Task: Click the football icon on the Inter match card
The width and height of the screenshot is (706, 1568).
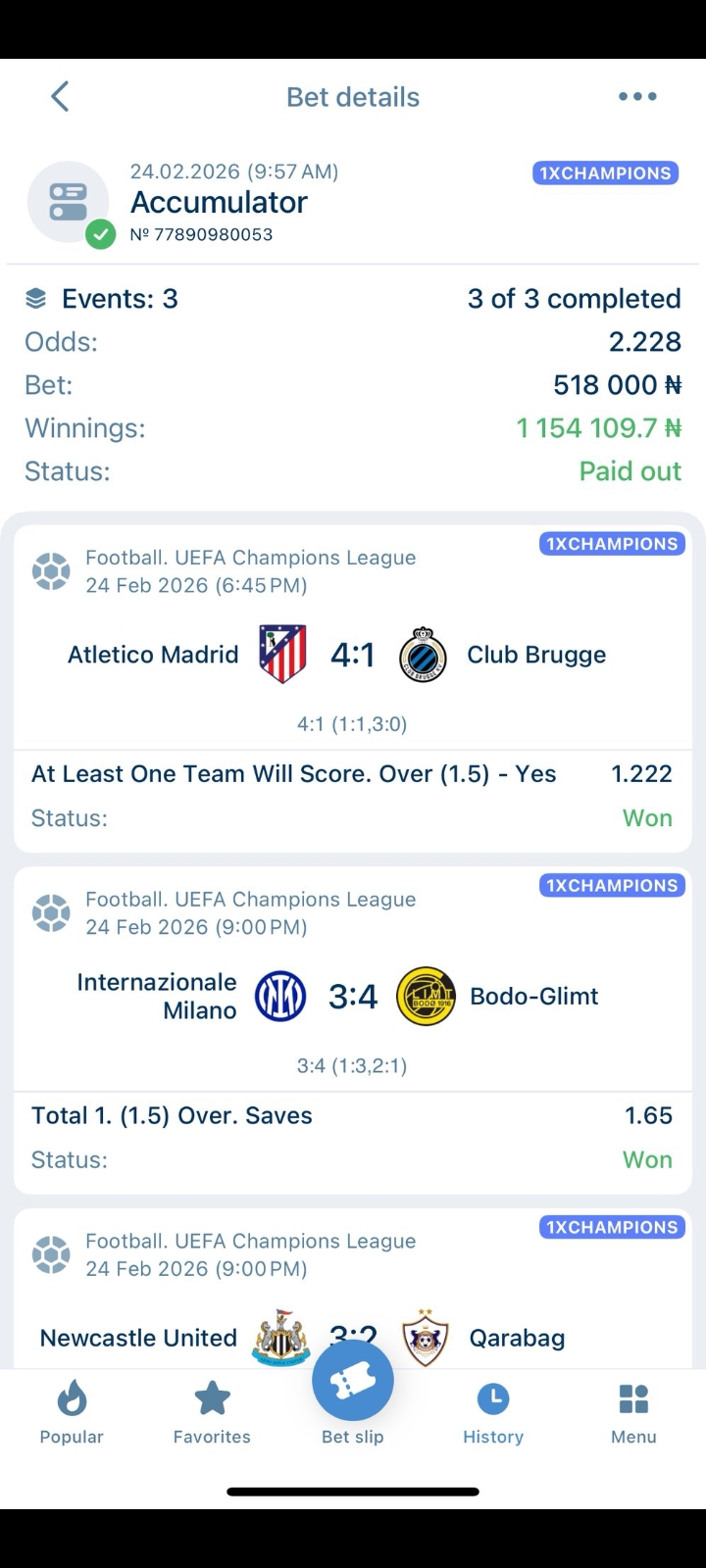Action: pos(51,912)
